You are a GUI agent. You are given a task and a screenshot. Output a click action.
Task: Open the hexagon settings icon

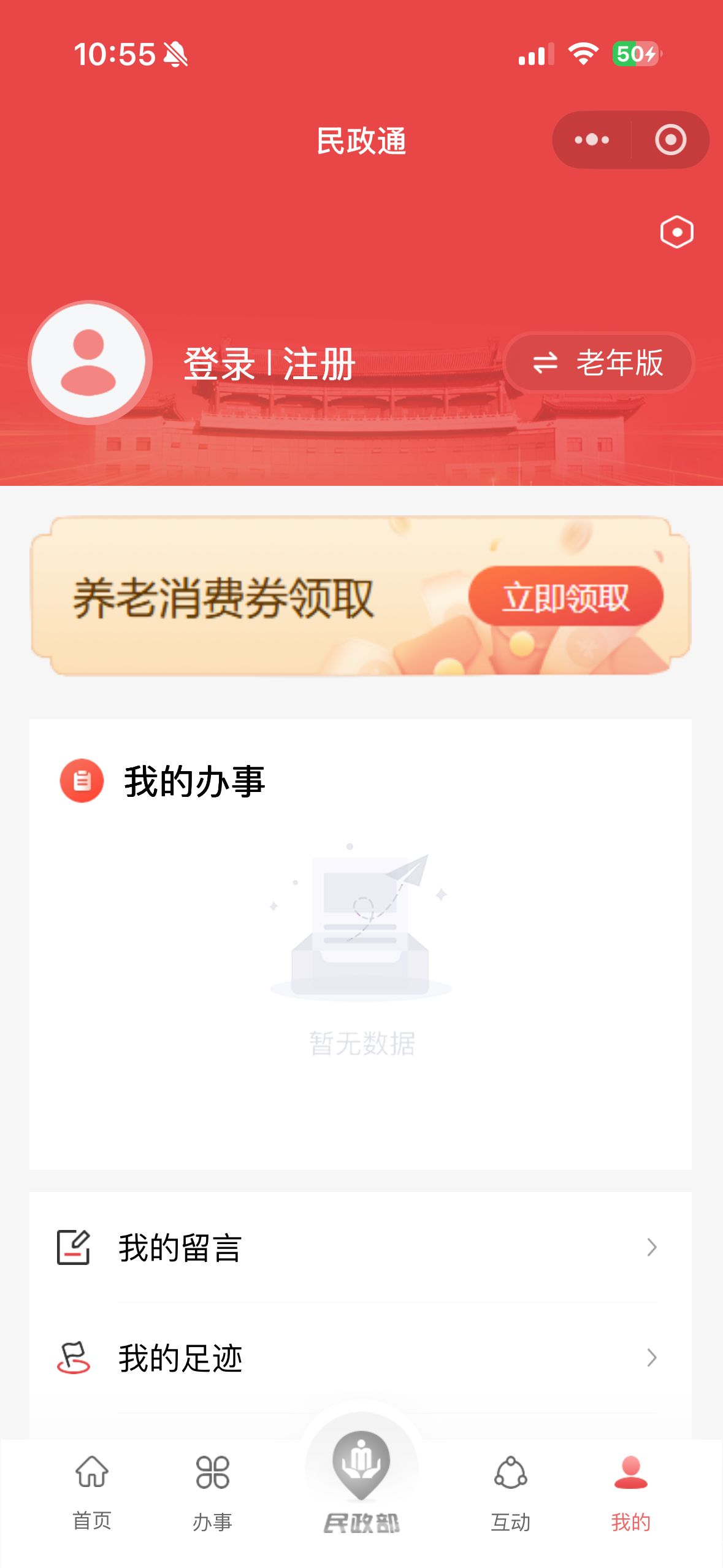[676, 232]
